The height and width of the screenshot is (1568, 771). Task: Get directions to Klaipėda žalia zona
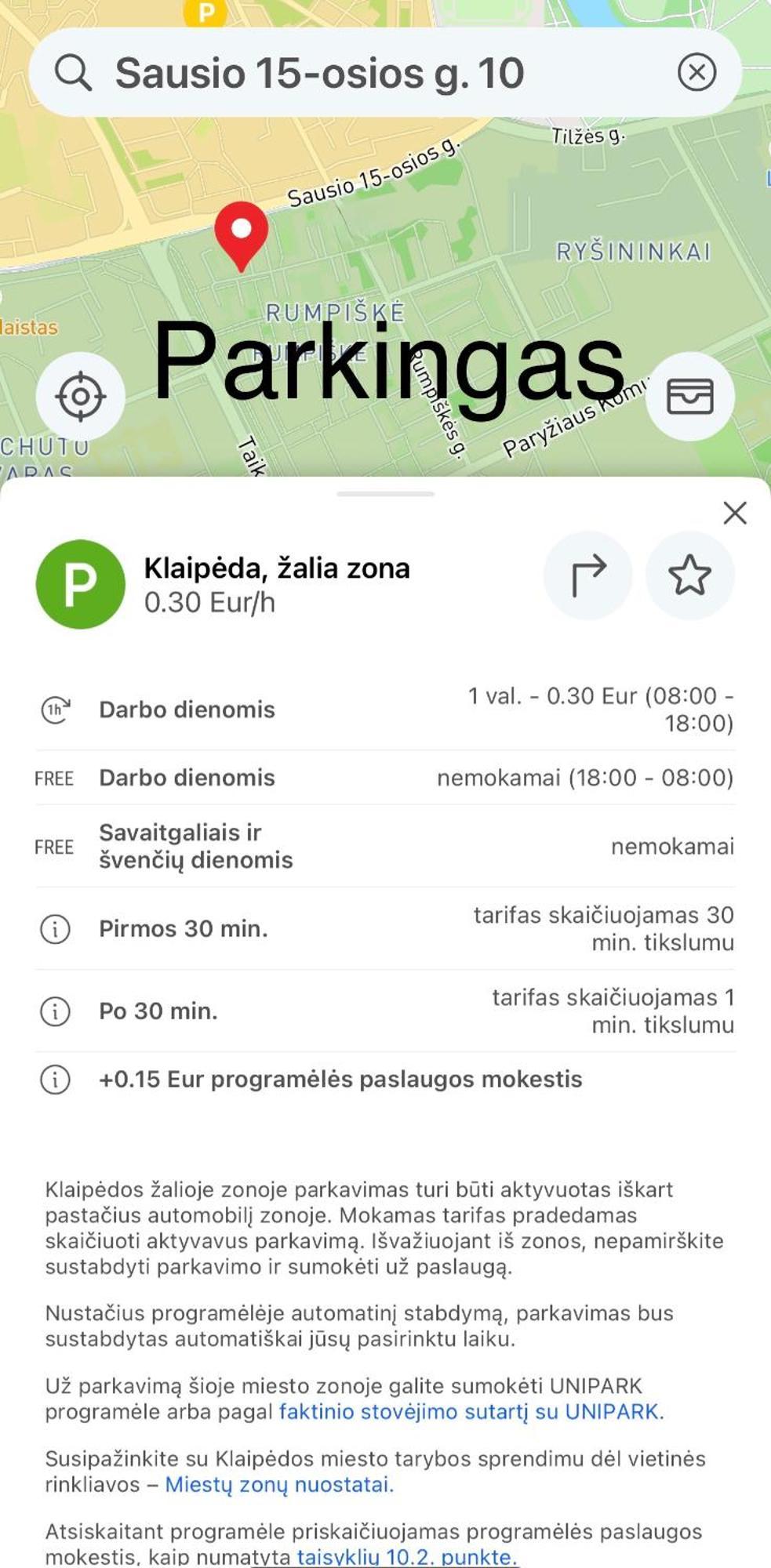pyautogui.click(x=588, y=575)
